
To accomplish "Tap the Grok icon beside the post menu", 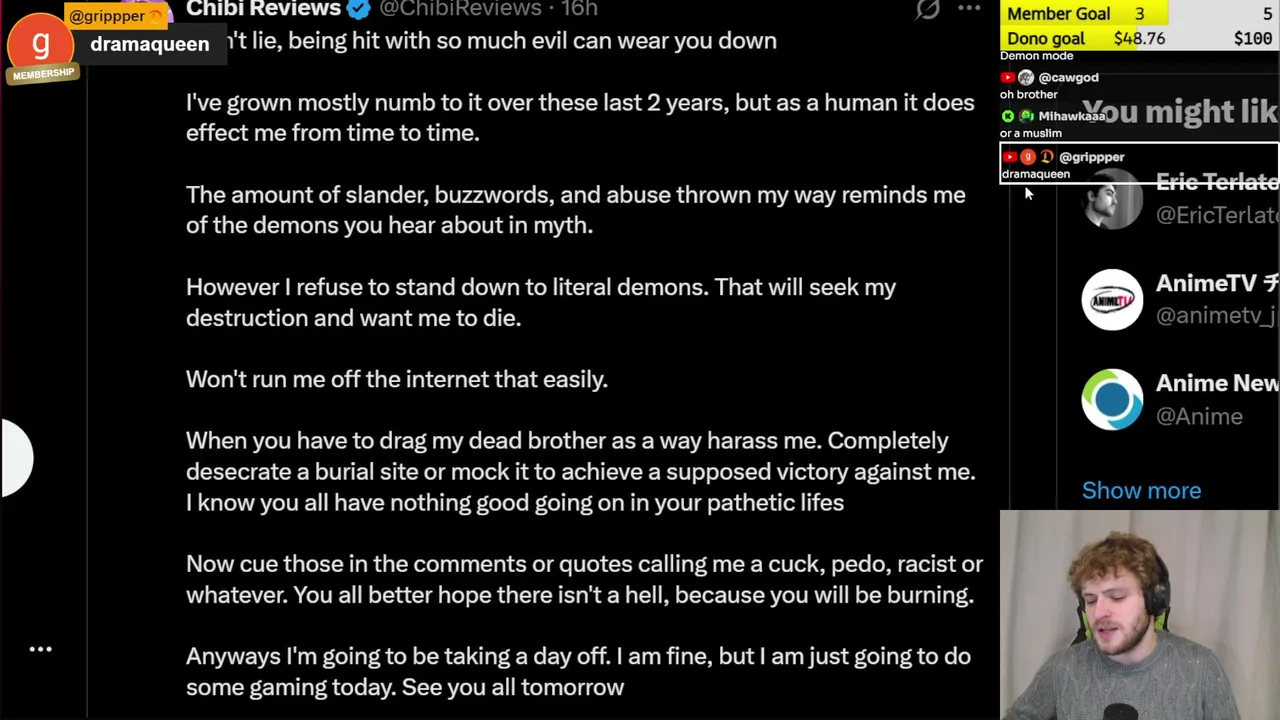I will point(928,9).
